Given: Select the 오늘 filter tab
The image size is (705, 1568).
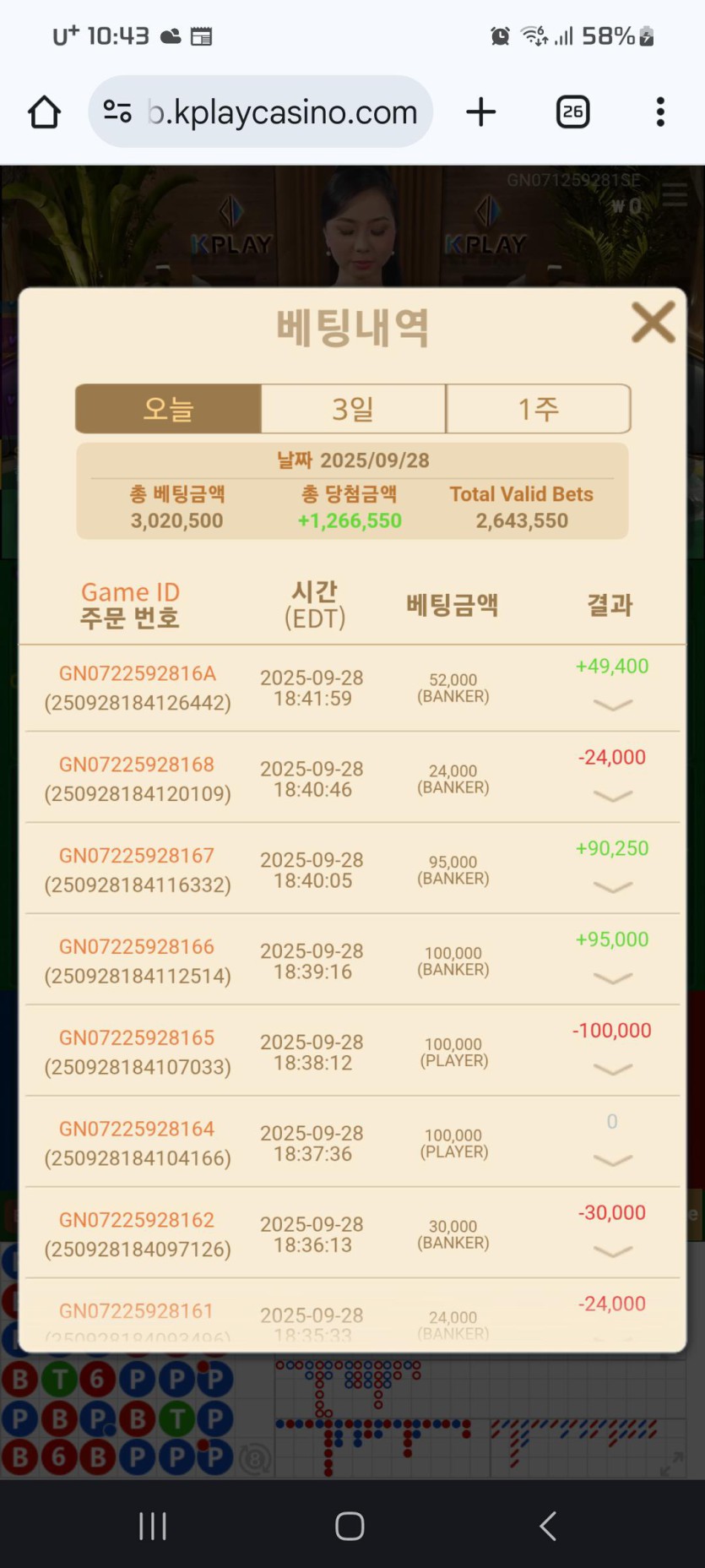Looking at the screenshot, I should click(x=168, y=408).
